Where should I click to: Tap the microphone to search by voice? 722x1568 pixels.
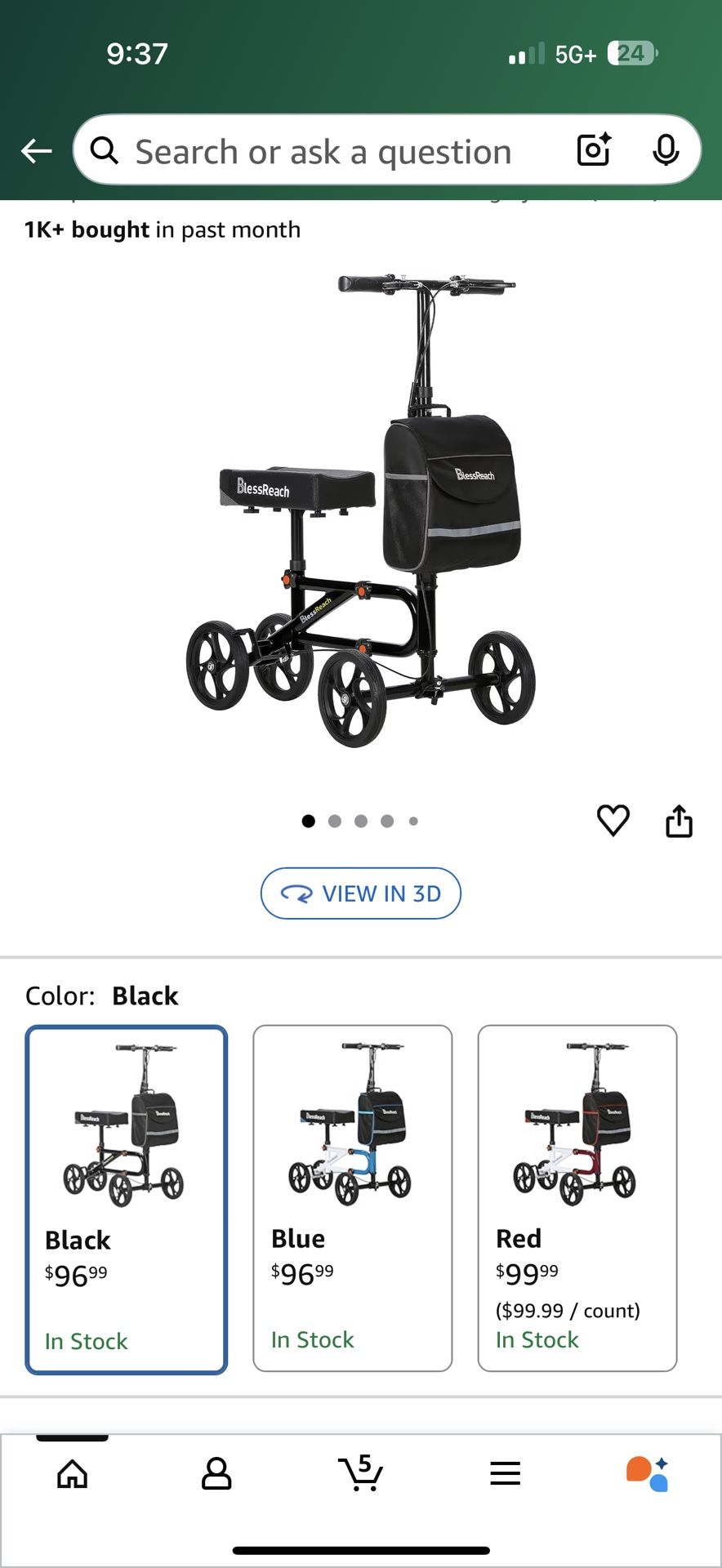(x=668, y=150)
